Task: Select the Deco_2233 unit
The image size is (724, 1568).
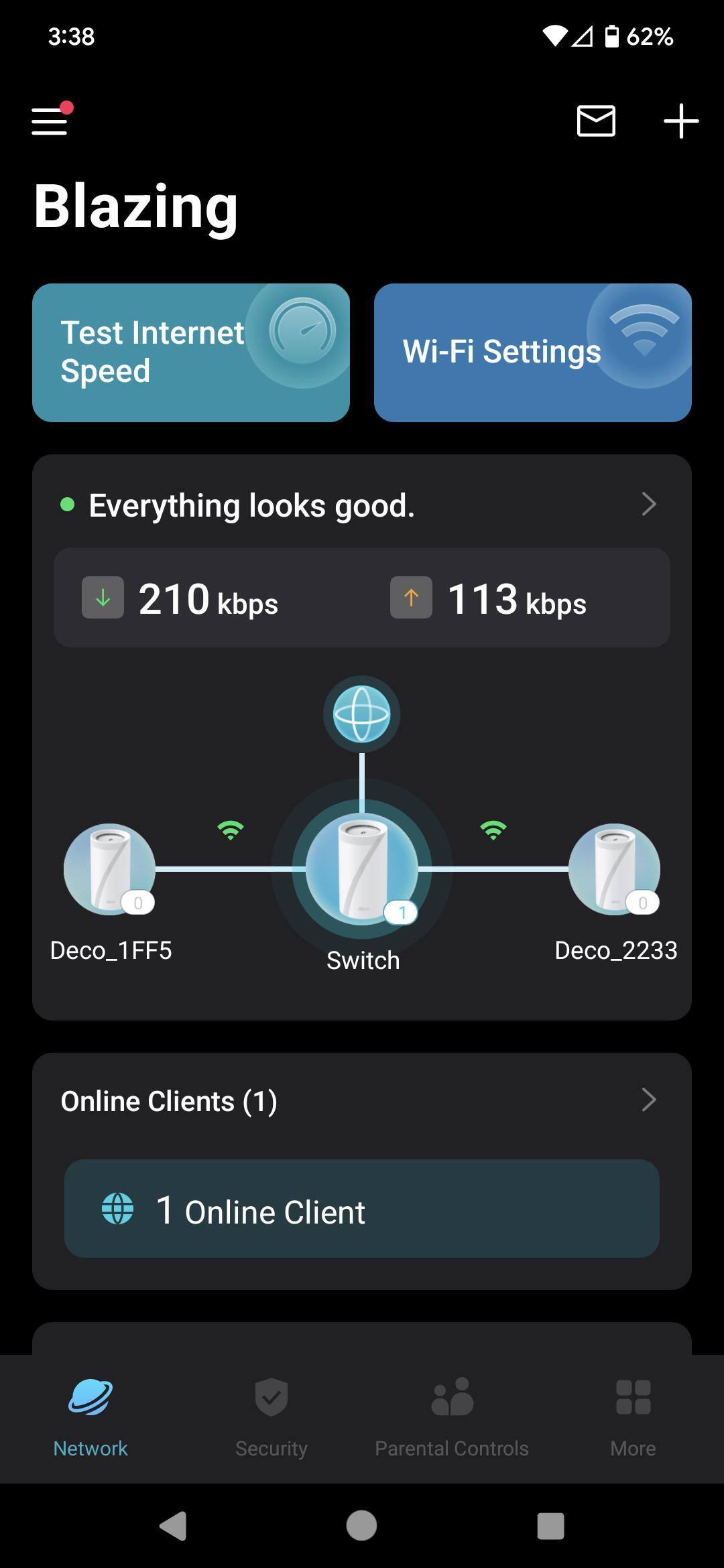Action: coord(614,869)
